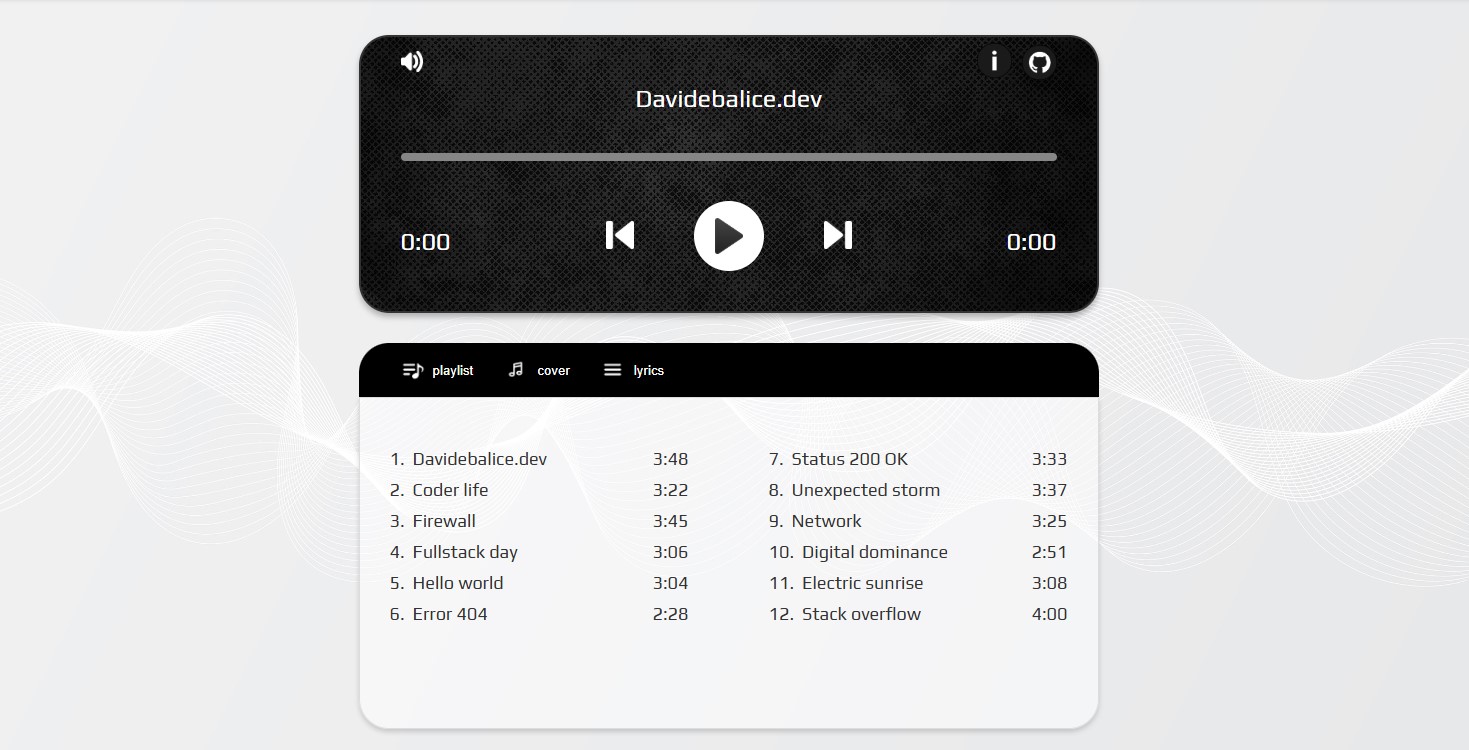Viewport: 1469px width, 750px height.
Task: Play Unexpected storm
Action: tap(865, 491)
